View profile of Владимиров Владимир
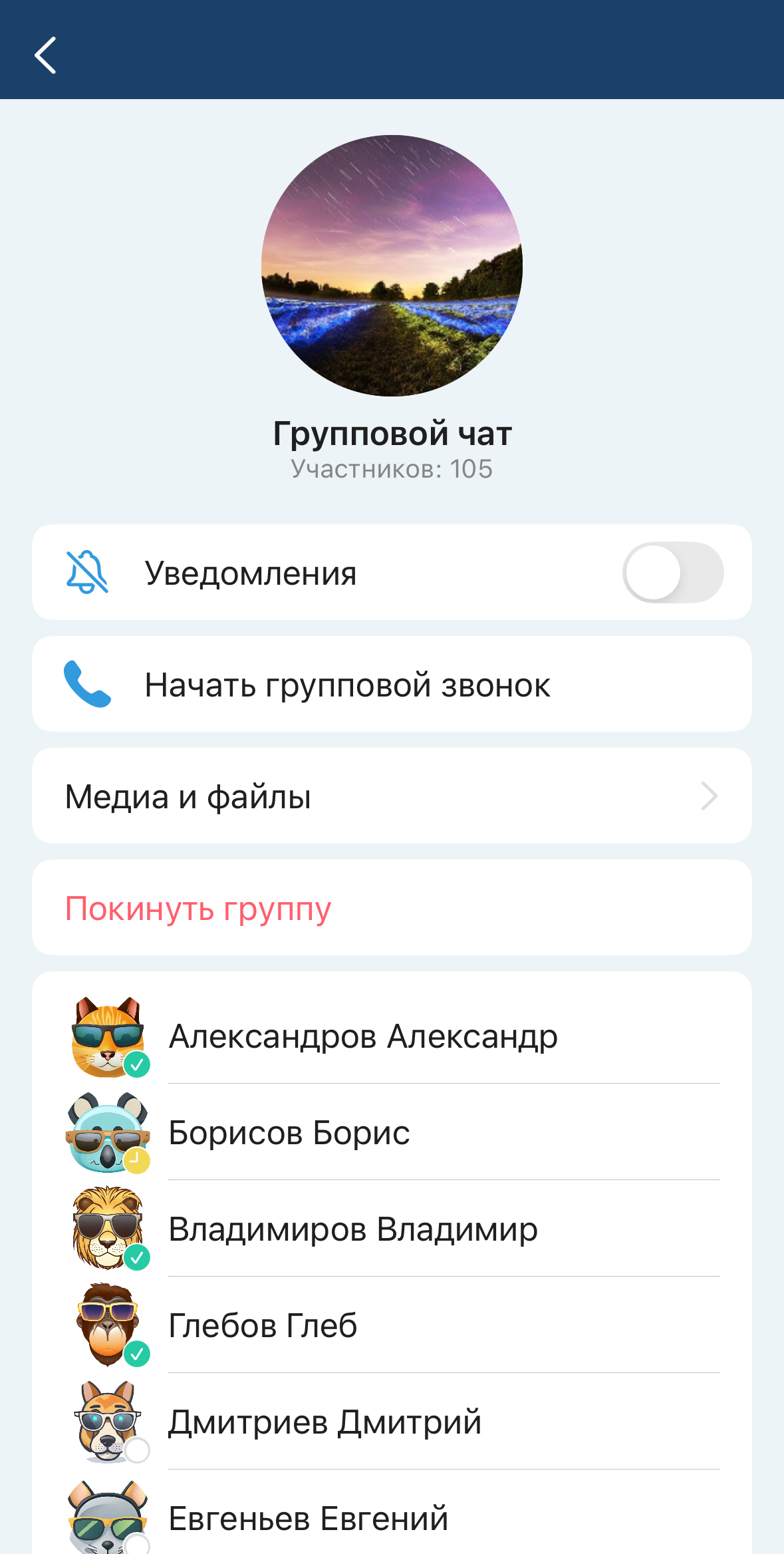Image resolution: width=784 pixels, height=1554 pixels. pos(353,1229)
